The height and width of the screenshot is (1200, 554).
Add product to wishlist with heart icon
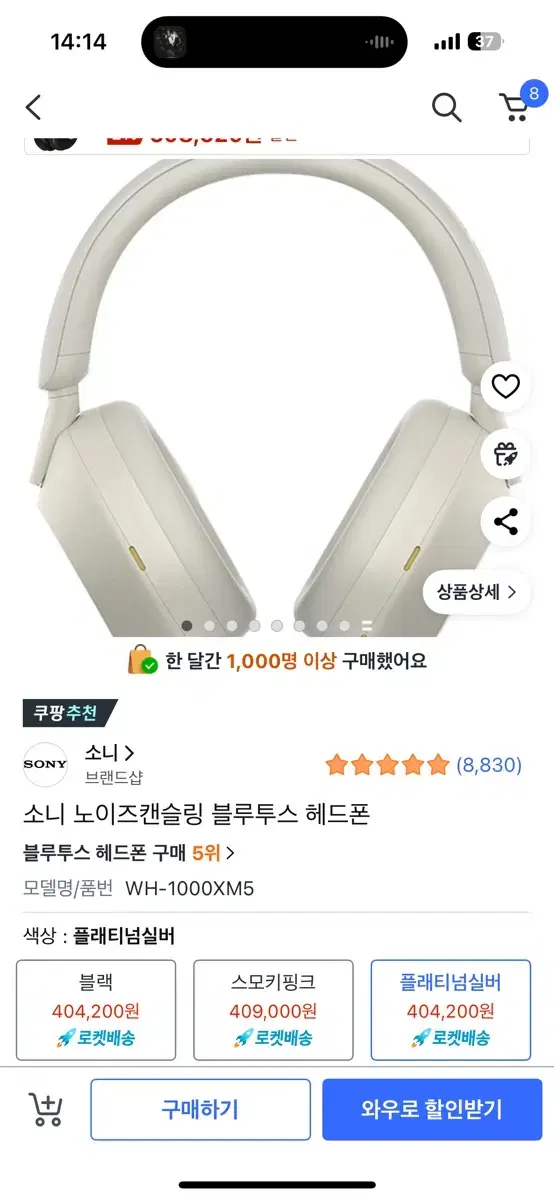(x=506, y=387)
